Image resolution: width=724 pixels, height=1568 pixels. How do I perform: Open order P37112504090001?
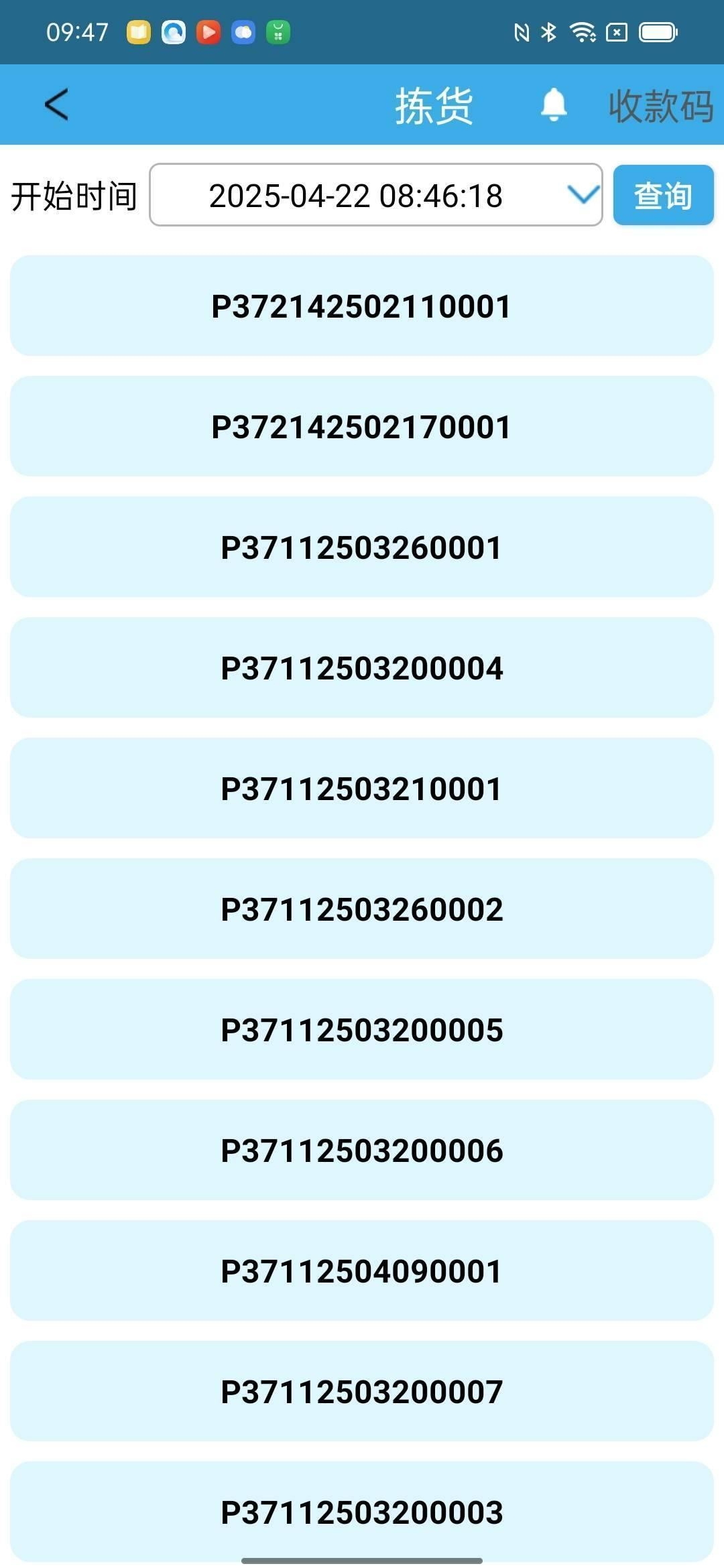pyautogui.click(x=362, y=1270)
